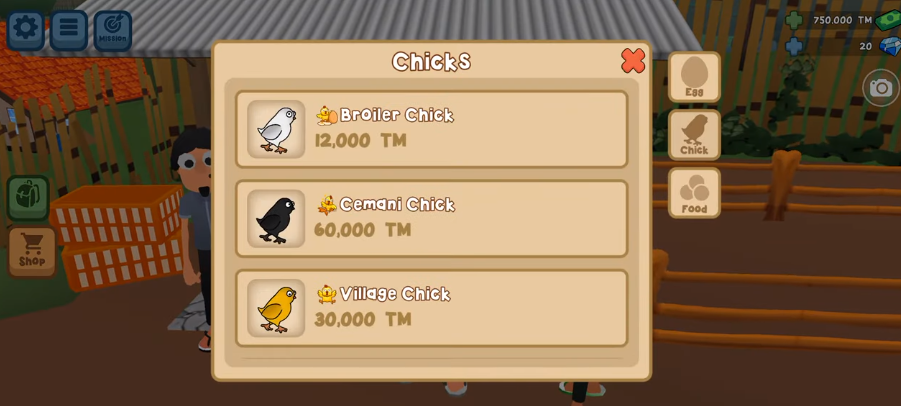Select the Village Chick for 30,000 TM
Screen dimensions: 901x406
(431, 308)
